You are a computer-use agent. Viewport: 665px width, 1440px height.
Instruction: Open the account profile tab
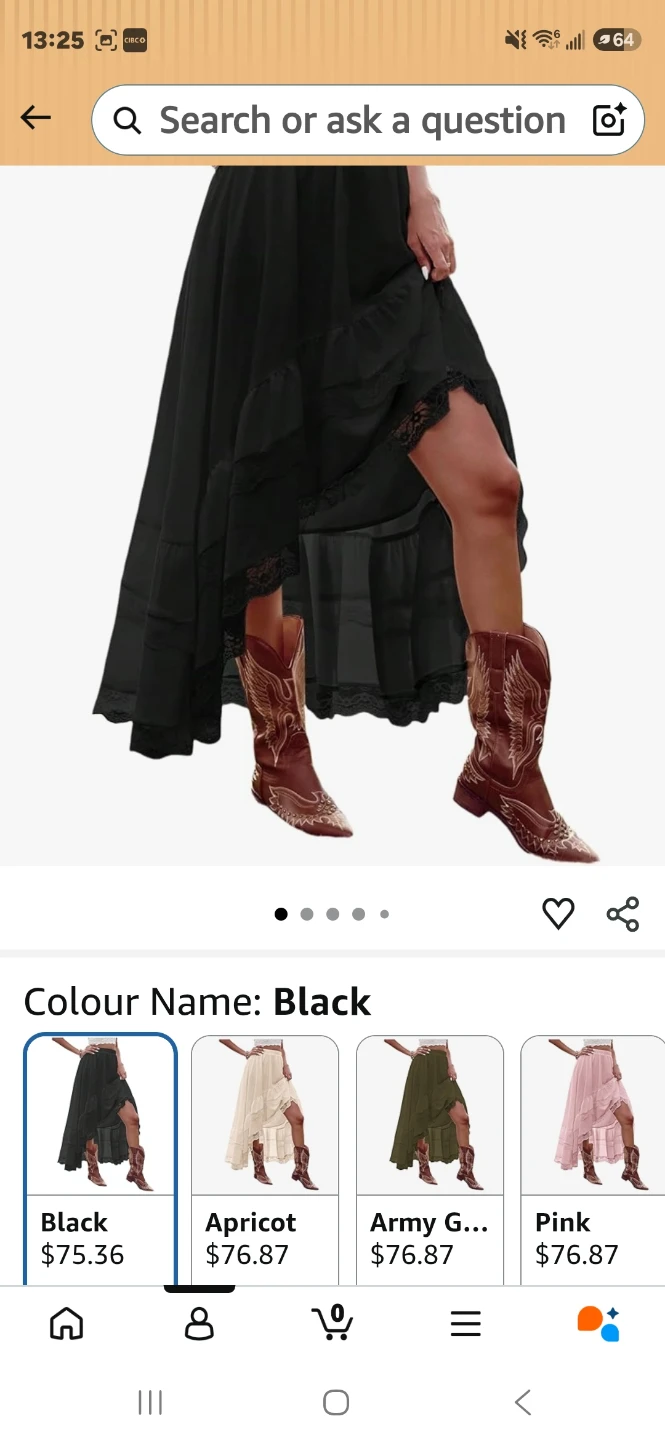(x=200, y=1323)
